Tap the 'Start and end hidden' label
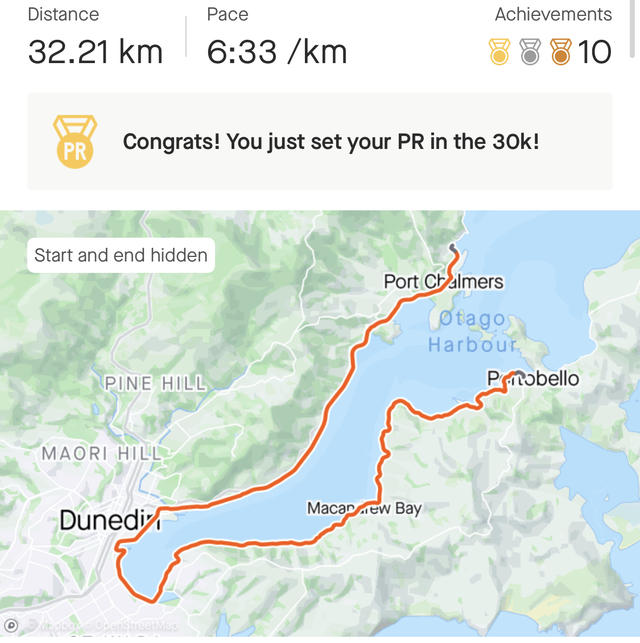 [x=121, y=255]
